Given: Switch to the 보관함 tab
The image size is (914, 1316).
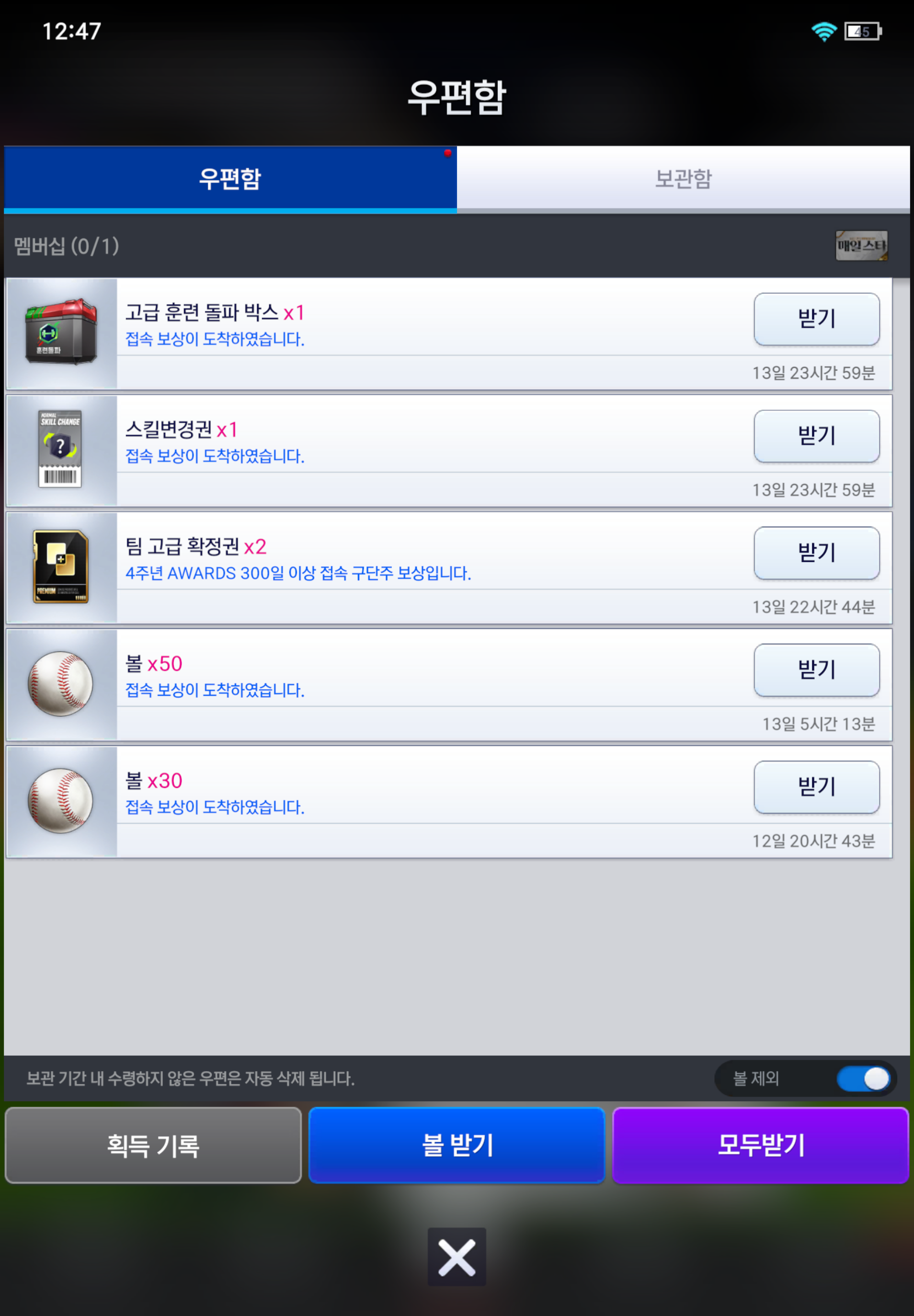Looking at the screenshot, I should point(683,179).
